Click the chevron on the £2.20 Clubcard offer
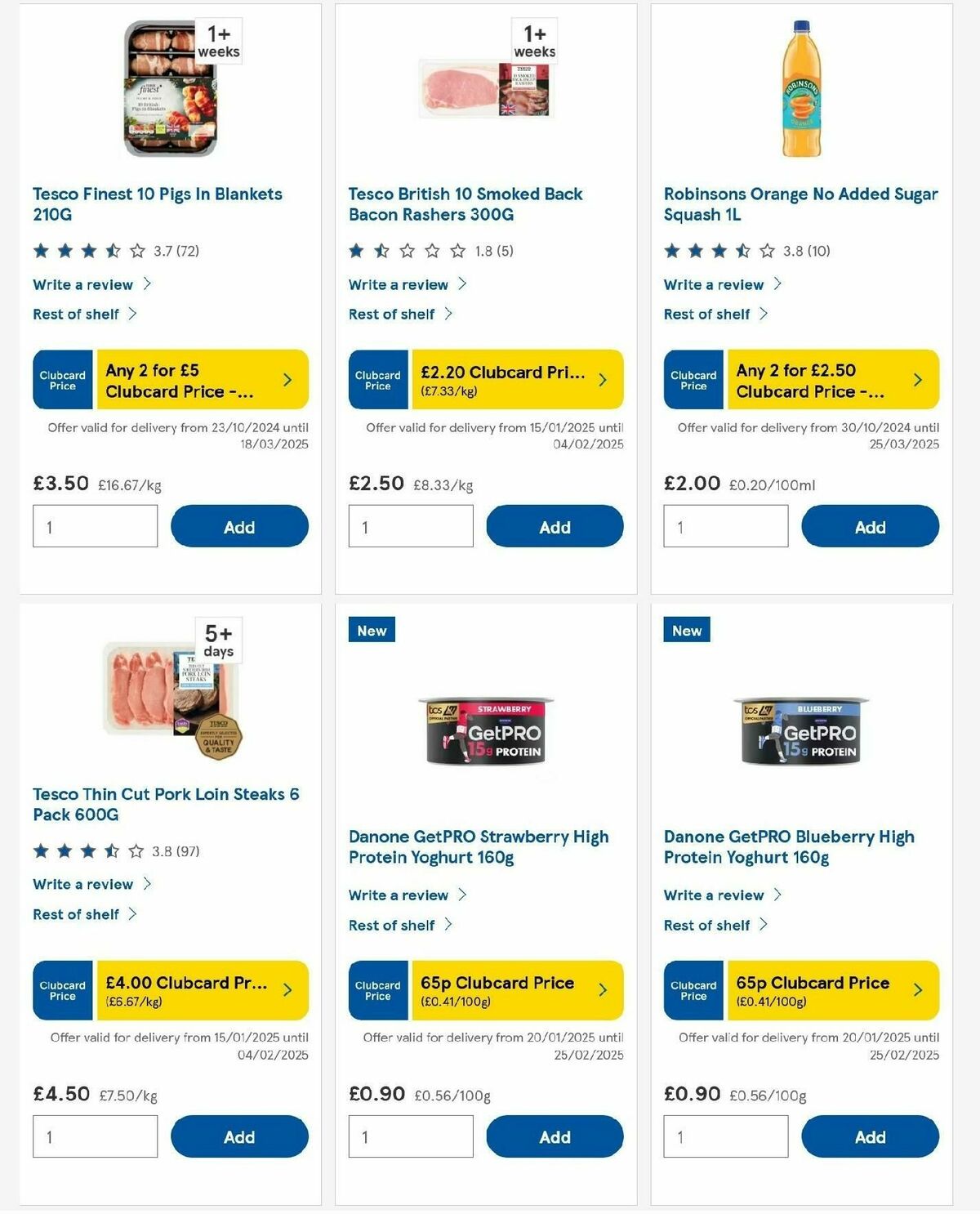Image resolution: width=980 pixels, height=1214 pixels. coord(603,378)
